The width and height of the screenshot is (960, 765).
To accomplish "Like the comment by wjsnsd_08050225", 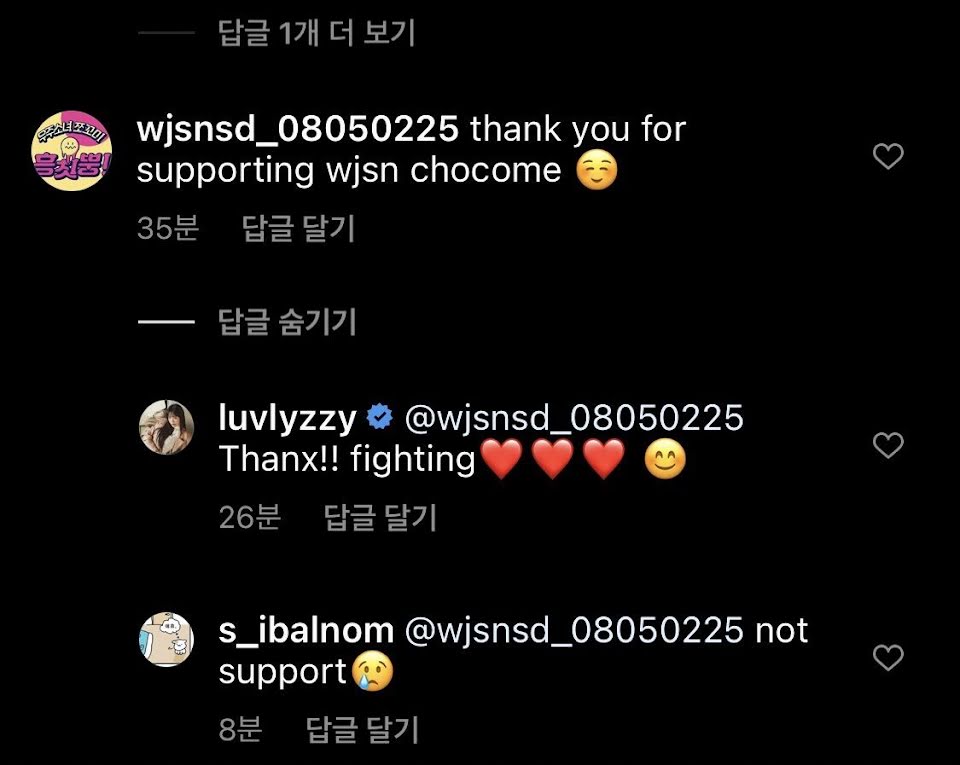I will click(888, 157).
